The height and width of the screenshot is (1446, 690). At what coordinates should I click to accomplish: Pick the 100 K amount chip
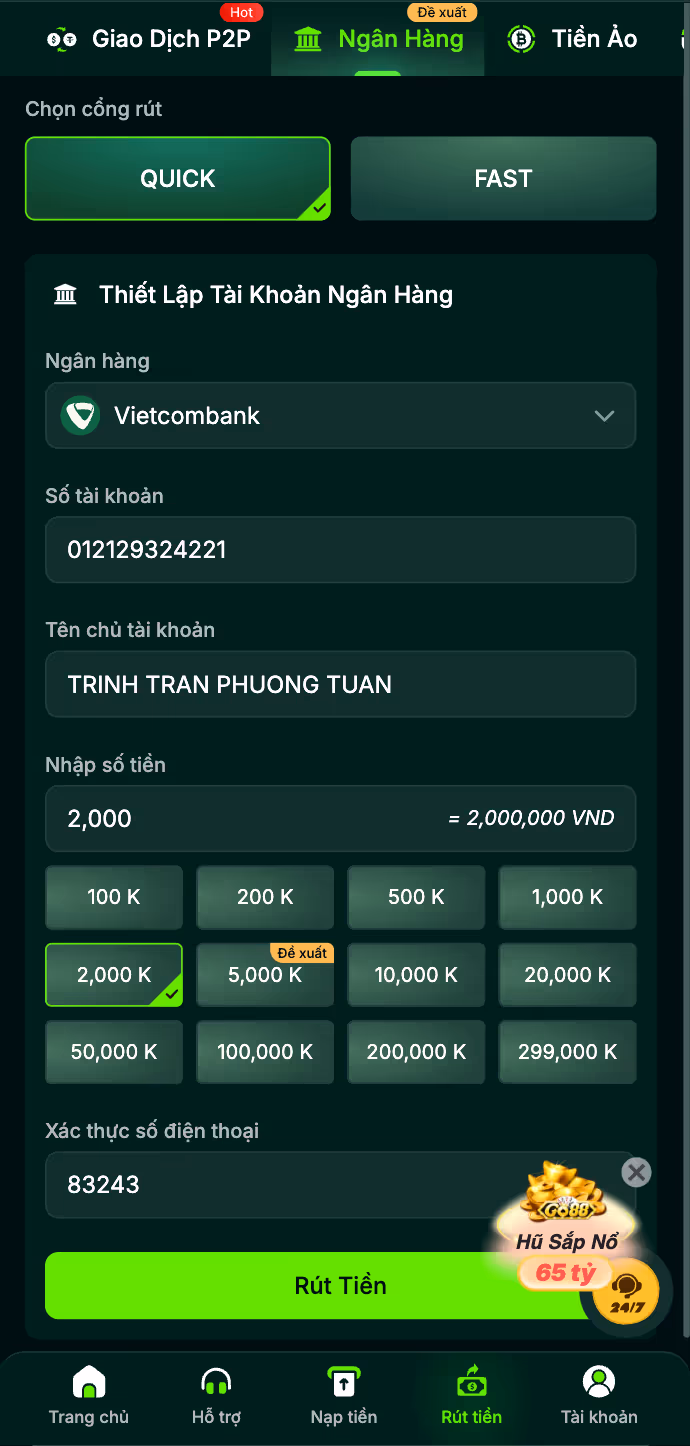point(114,897)
